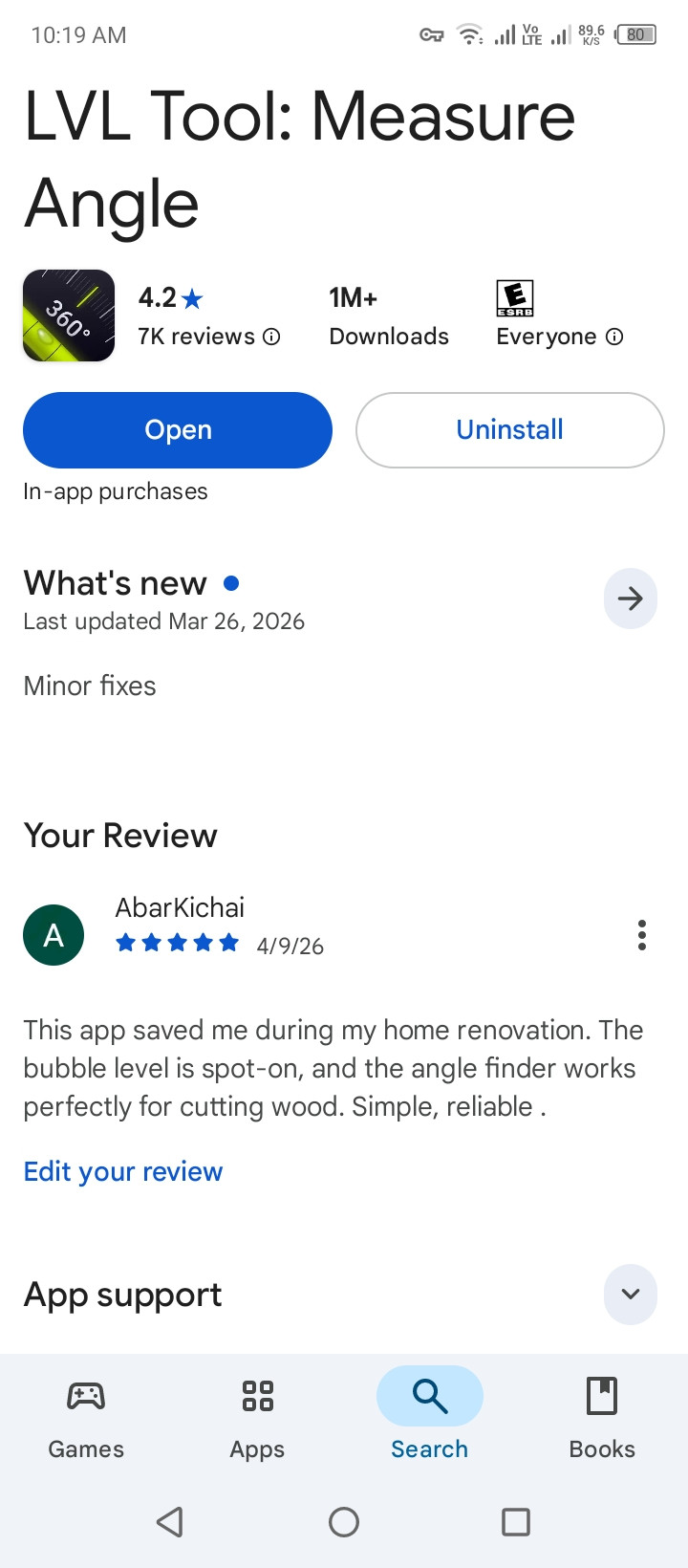Tap Edit your review link
688x1568 pixels.
[123, 1172]
